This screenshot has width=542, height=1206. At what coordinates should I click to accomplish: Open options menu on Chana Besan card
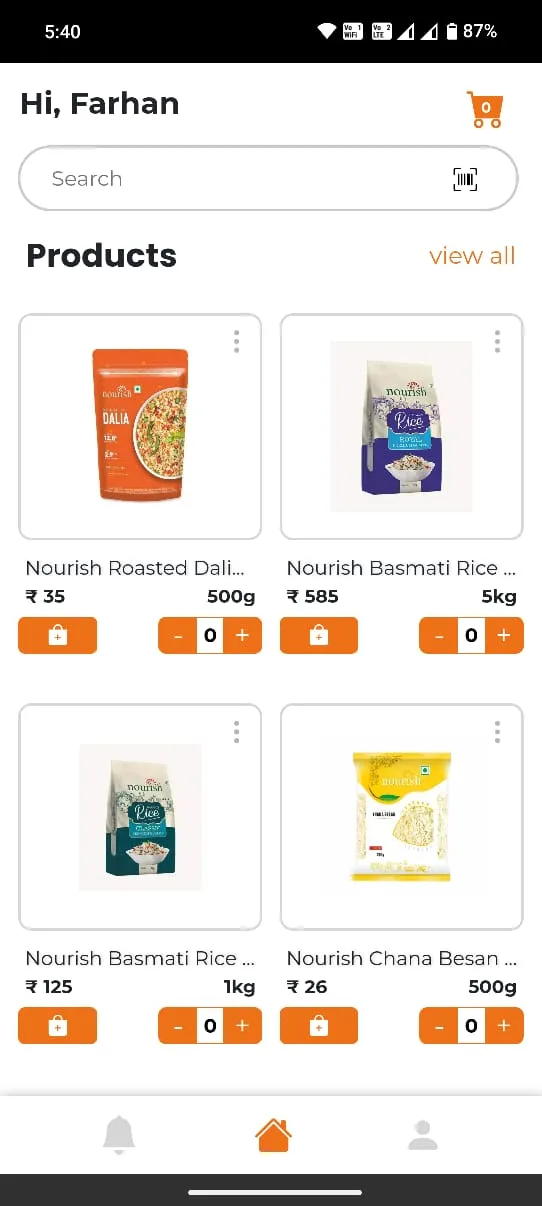point(497,731)
